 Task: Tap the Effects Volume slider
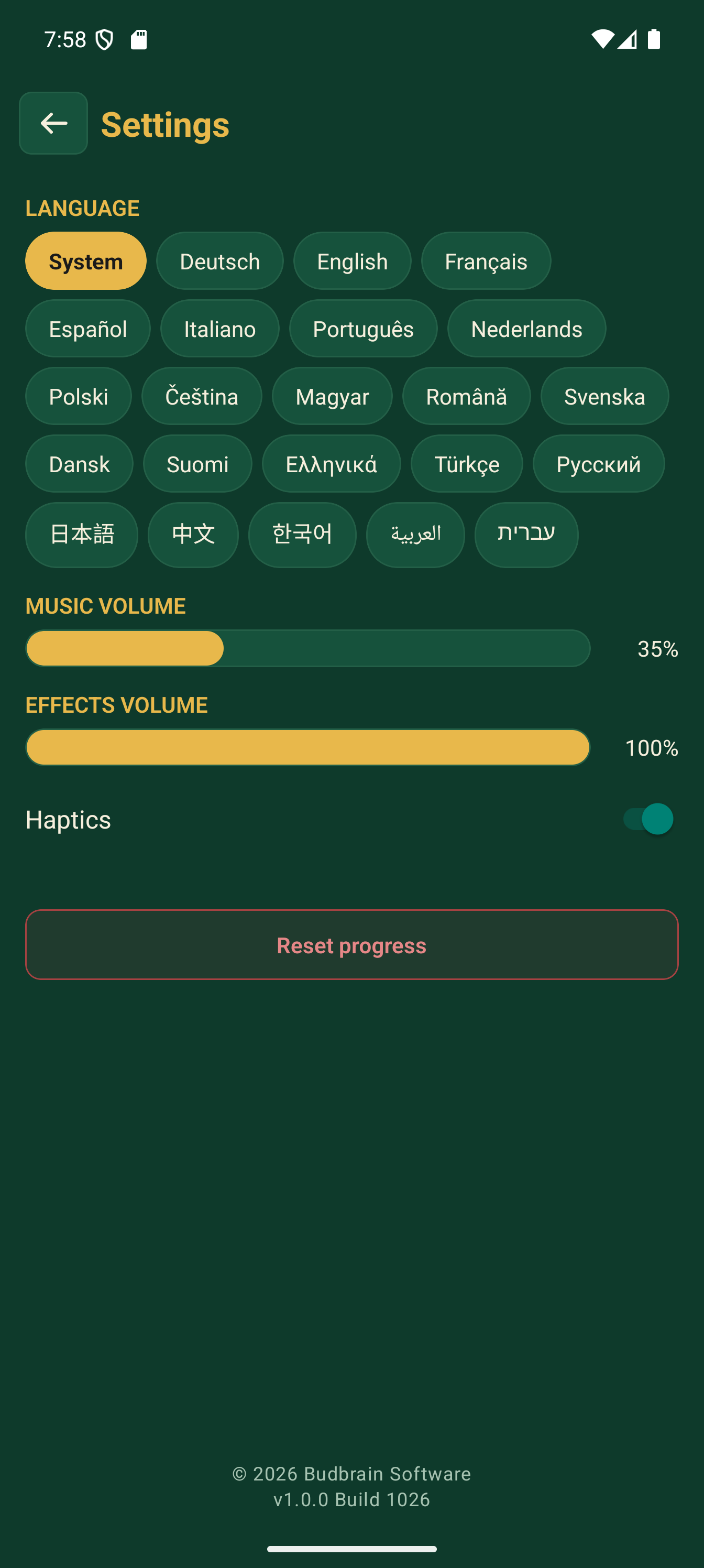308,747
